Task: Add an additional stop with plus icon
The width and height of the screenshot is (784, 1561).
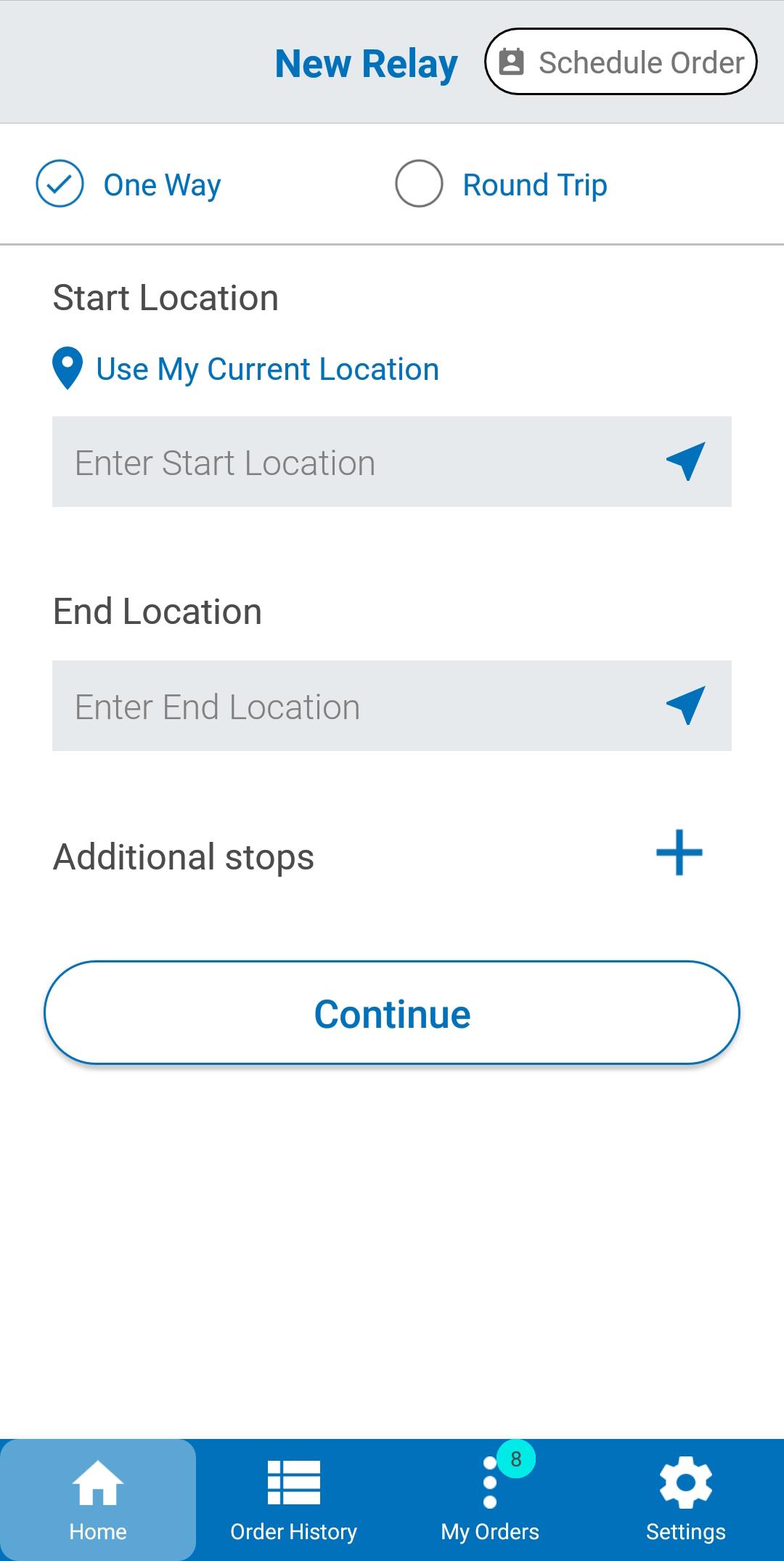Action: 679,853
